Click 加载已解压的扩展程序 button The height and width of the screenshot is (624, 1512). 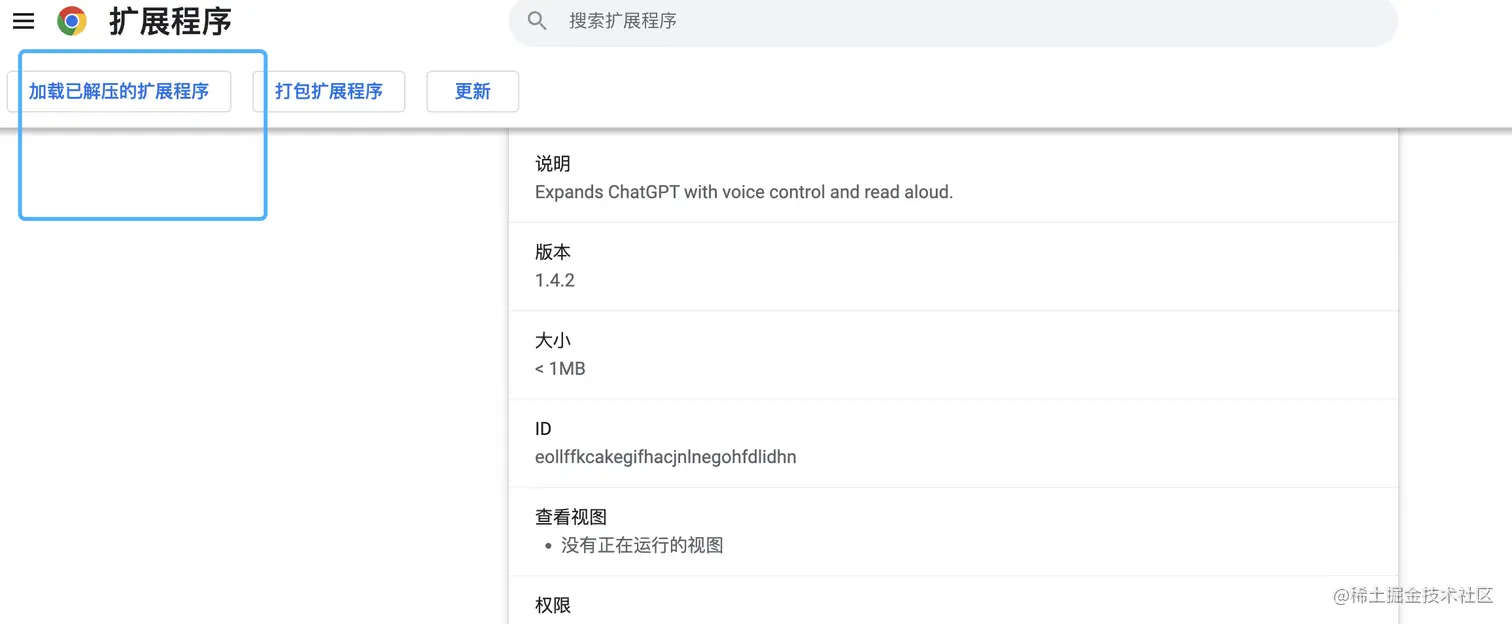point(119,91)
